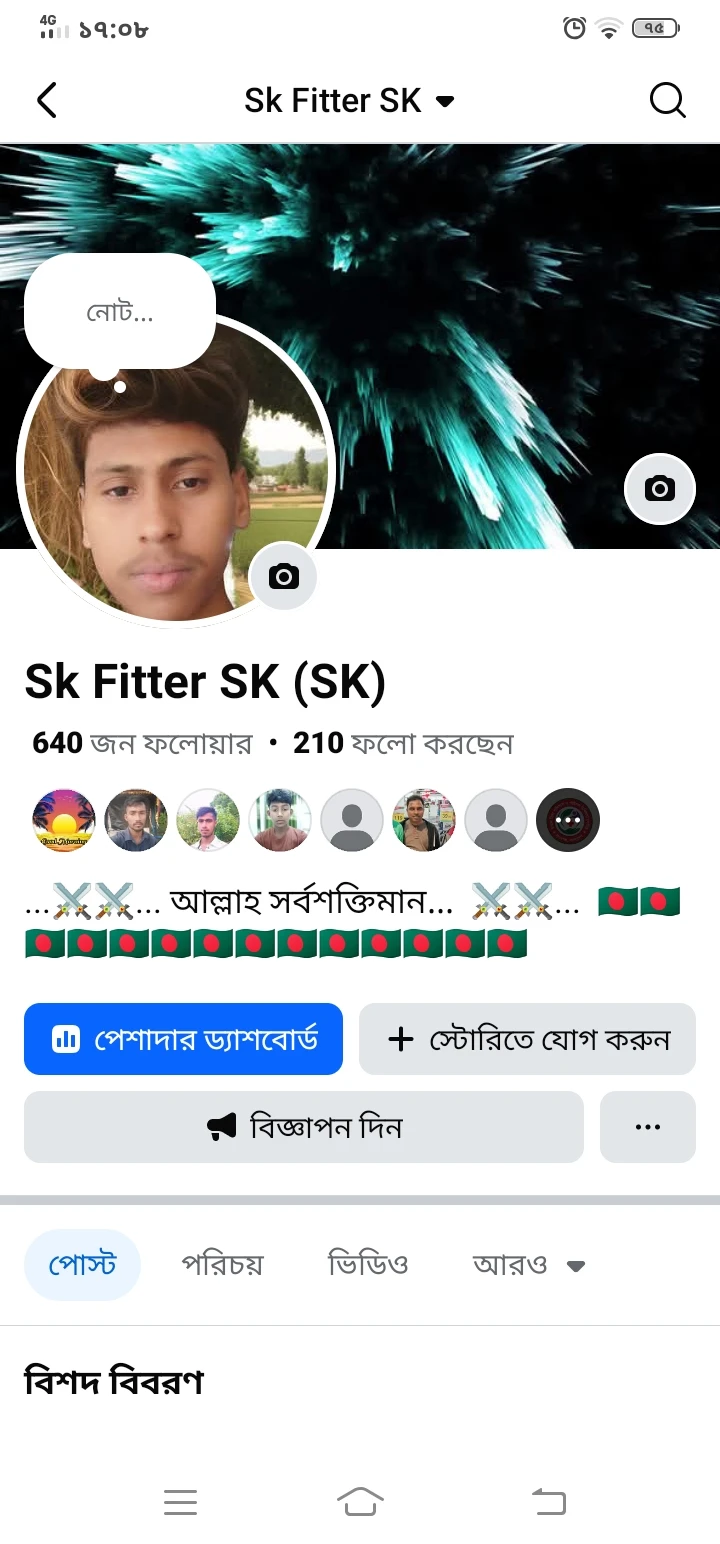720x1544 pixels.
Task: Switch to the ভিডিও tab
Action: 368,1265
